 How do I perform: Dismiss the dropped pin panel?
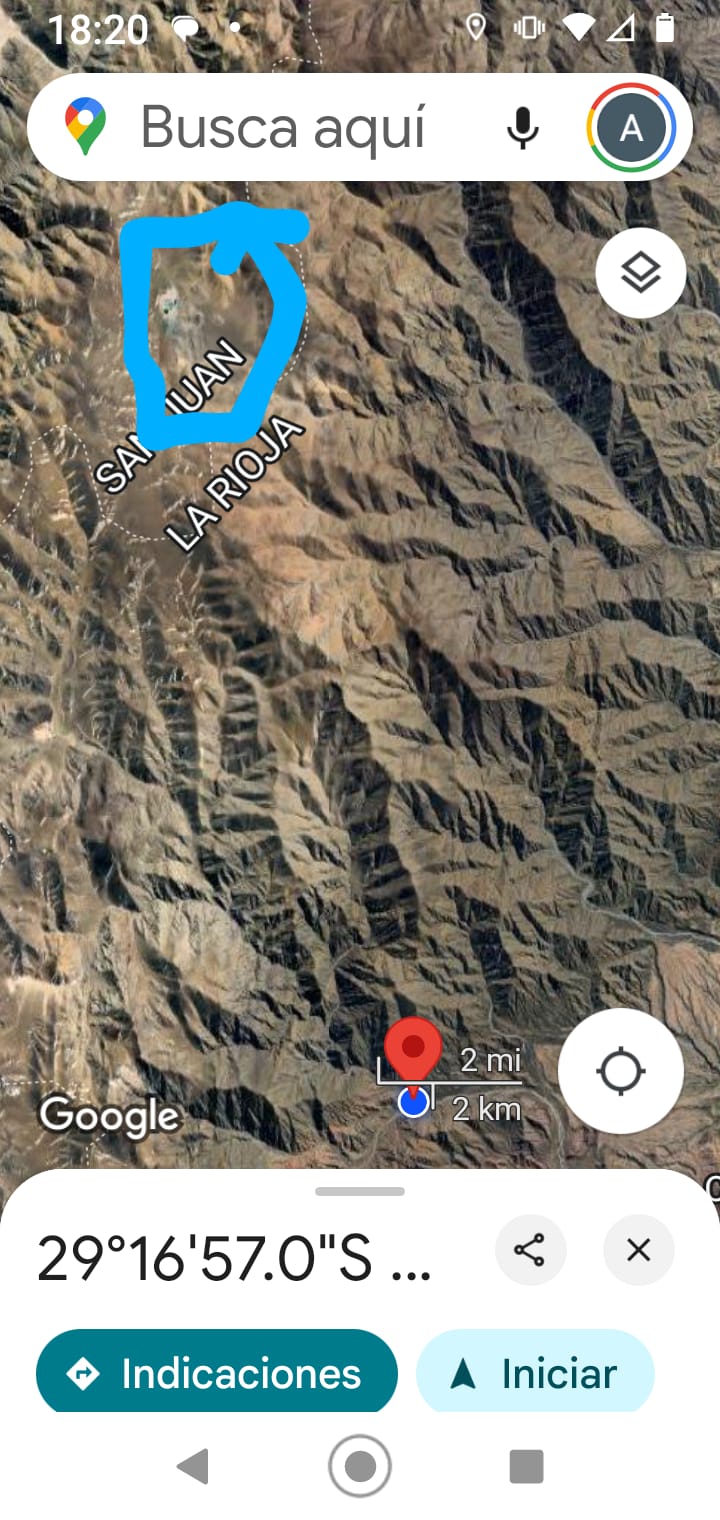tap(638, 1250)
